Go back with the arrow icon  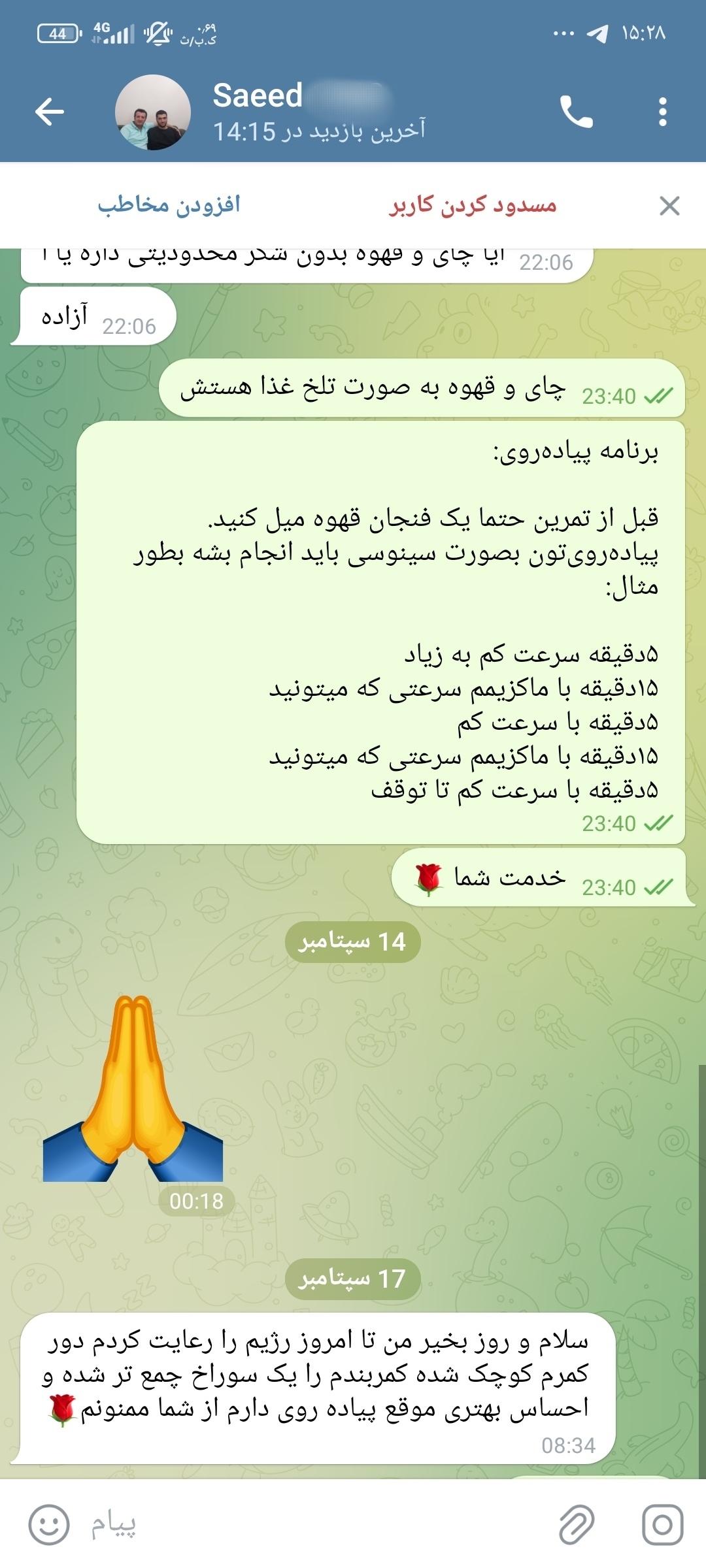click(x=50, y=112)
